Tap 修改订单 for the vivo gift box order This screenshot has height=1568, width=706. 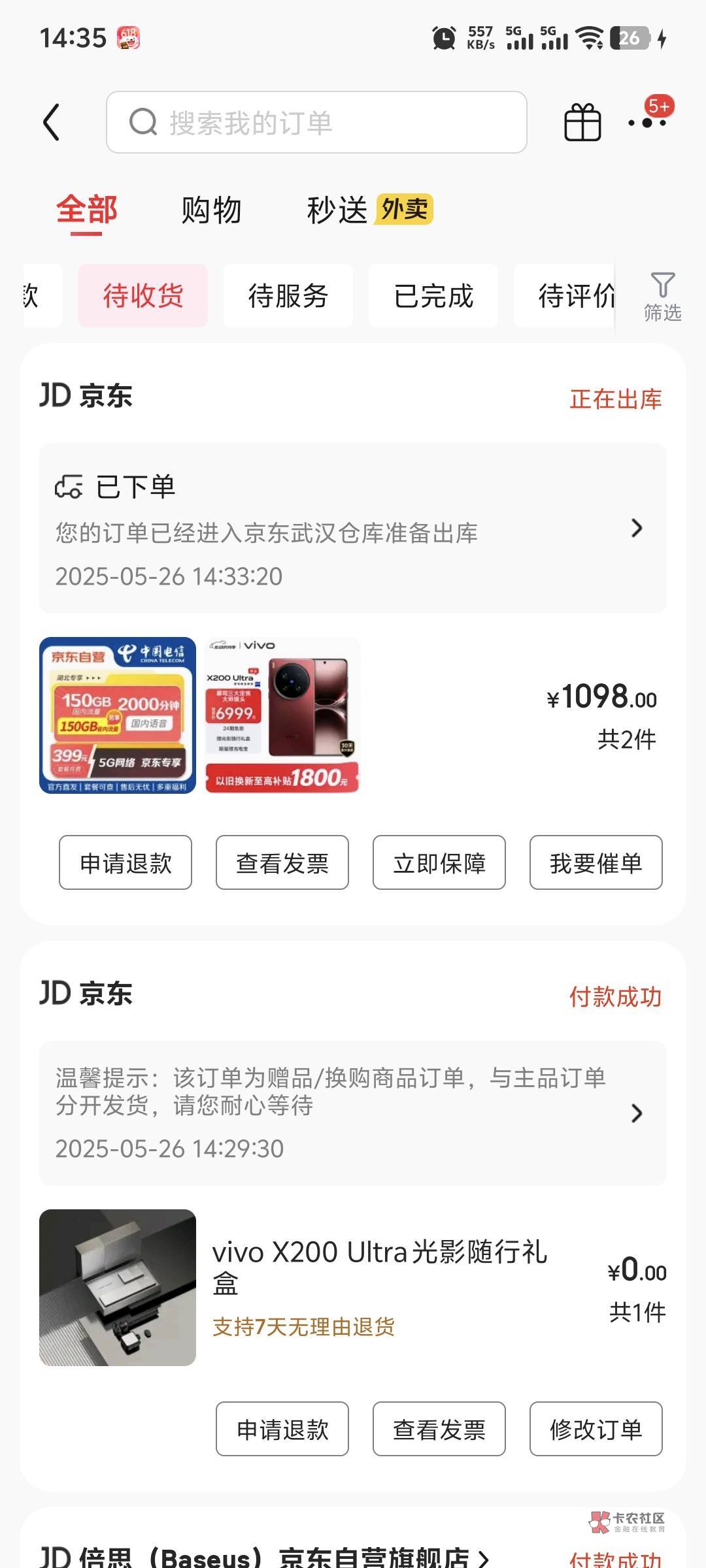click(x=596, y=1429)
